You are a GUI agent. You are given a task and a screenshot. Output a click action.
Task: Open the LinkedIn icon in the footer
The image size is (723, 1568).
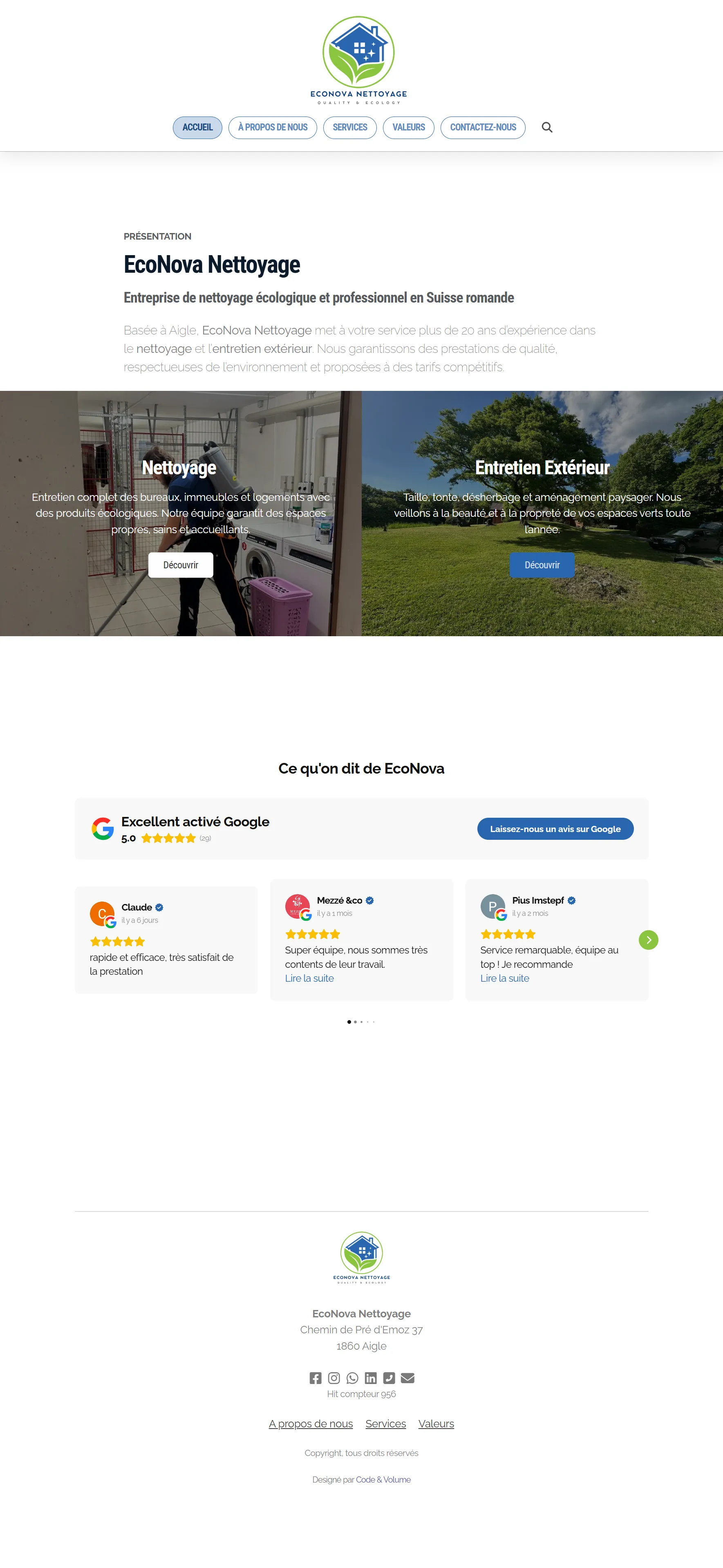[x=371, y=1378]
